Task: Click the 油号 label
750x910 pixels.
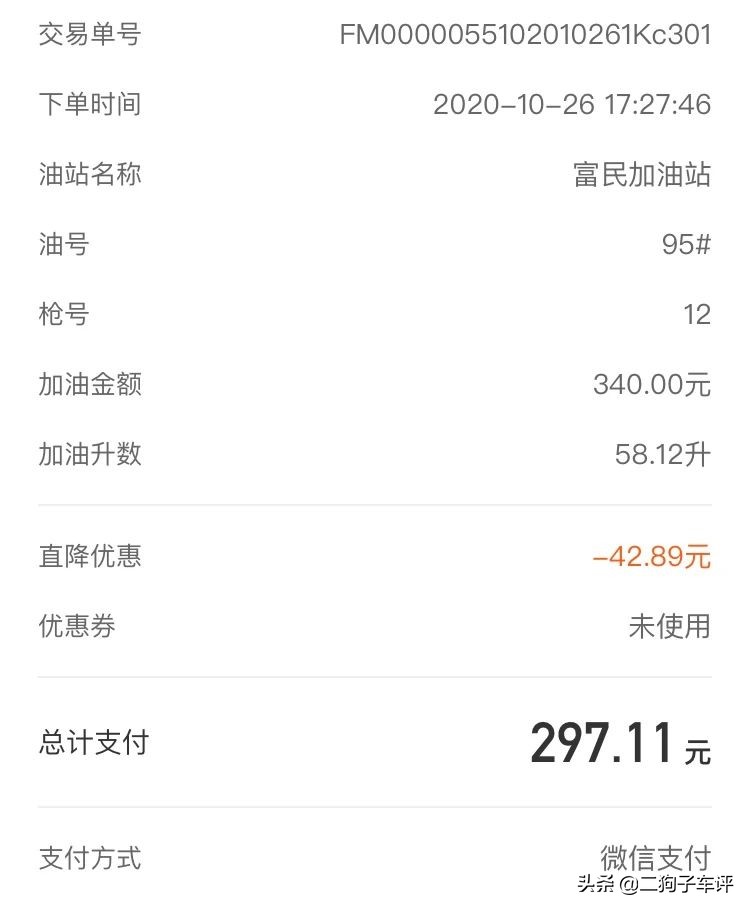Action: point(64,244)
